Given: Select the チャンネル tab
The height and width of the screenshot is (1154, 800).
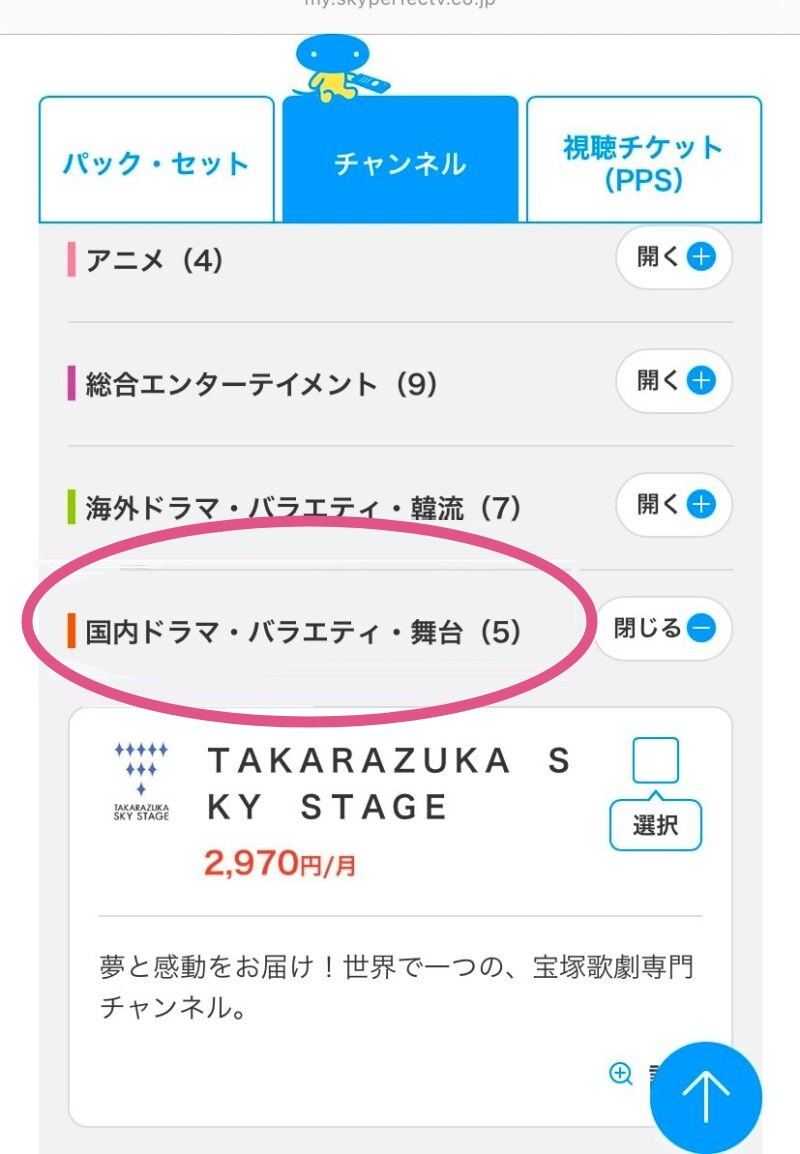Looking at the screenshot, I should click(x=400, y=160).
